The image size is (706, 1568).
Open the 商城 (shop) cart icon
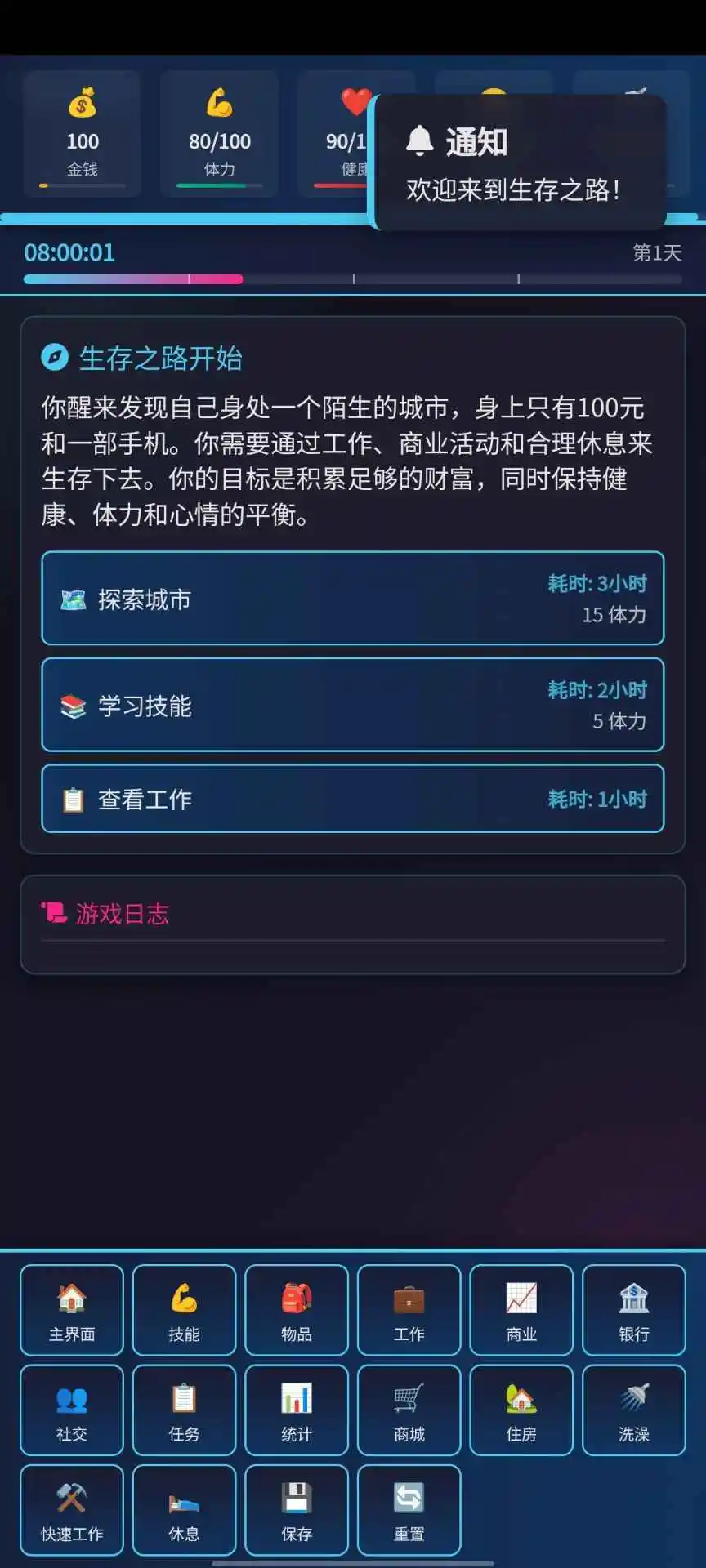pyautogui.click(x=409, y=1410)
